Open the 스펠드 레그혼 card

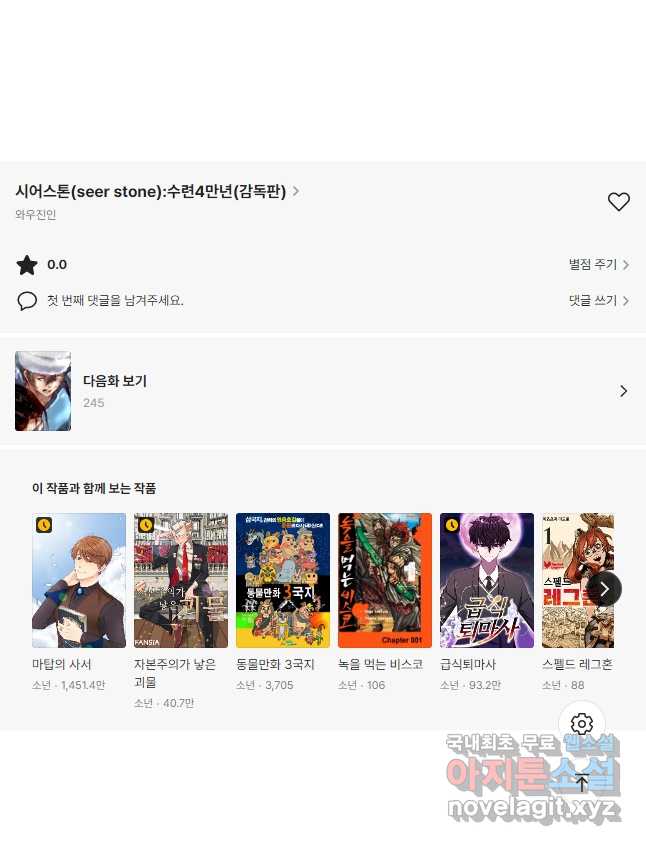pos(577,600)
